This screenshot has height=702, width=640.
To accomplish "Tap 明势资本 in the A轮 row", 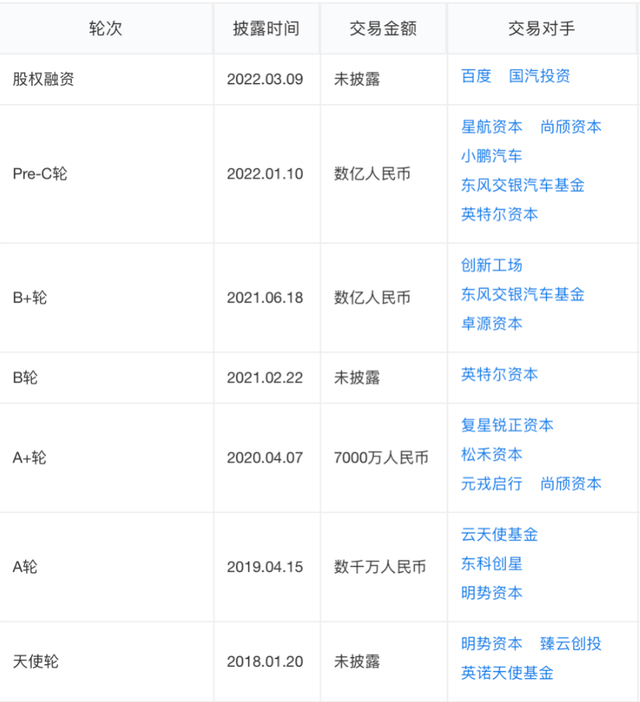I will [491, 592].
